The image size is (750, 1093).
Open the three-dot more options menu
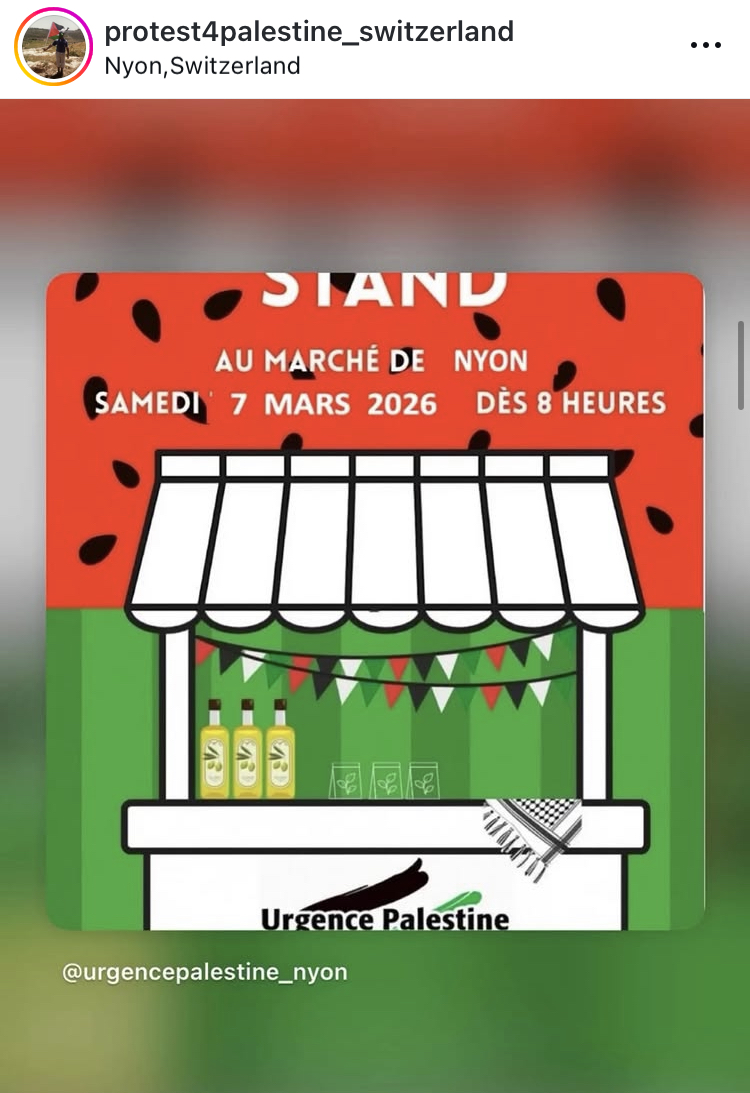point(705,45)
